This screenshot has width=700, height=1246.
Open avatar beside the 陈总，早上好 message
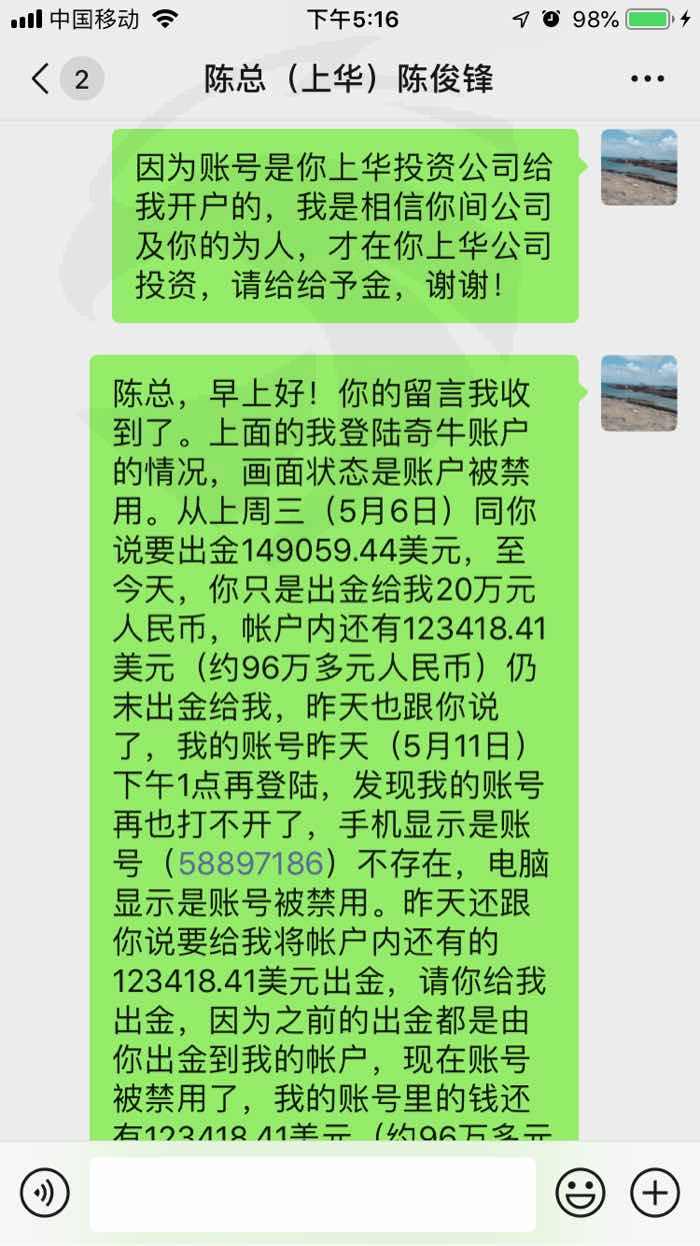639,393
